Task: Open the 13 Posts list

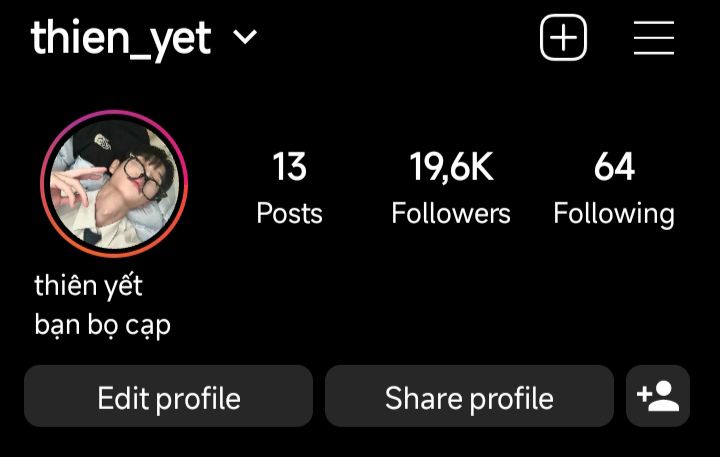Action: 289,188
